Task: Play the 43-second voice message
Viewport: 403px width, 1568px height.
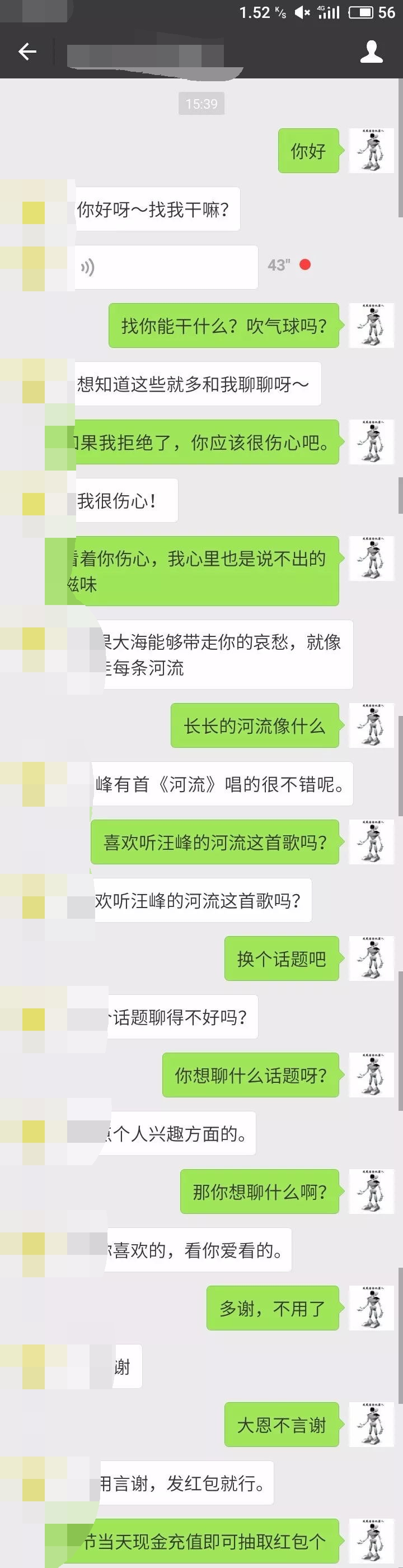Action: tap(165, 267)
